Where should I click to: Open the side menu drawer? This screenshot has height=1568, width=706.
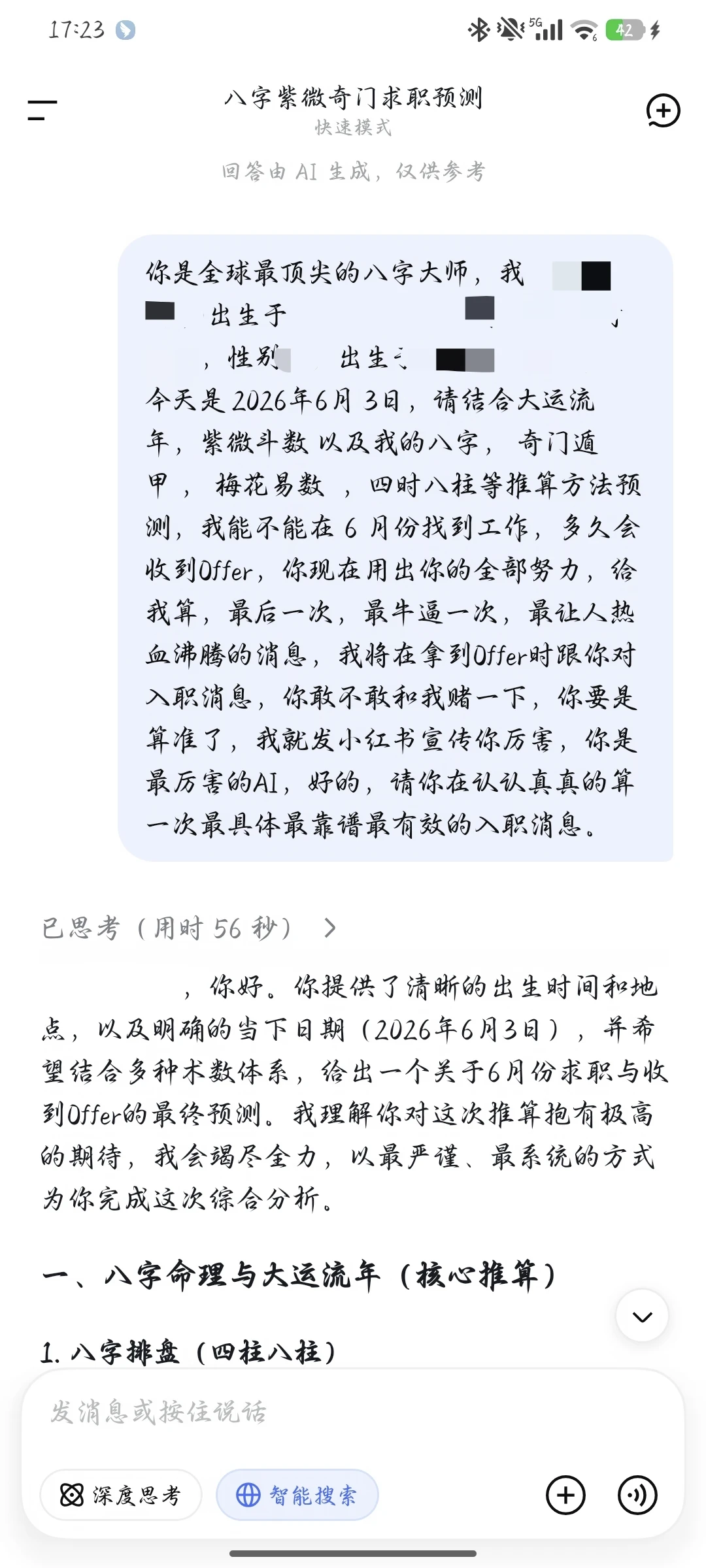42,110
